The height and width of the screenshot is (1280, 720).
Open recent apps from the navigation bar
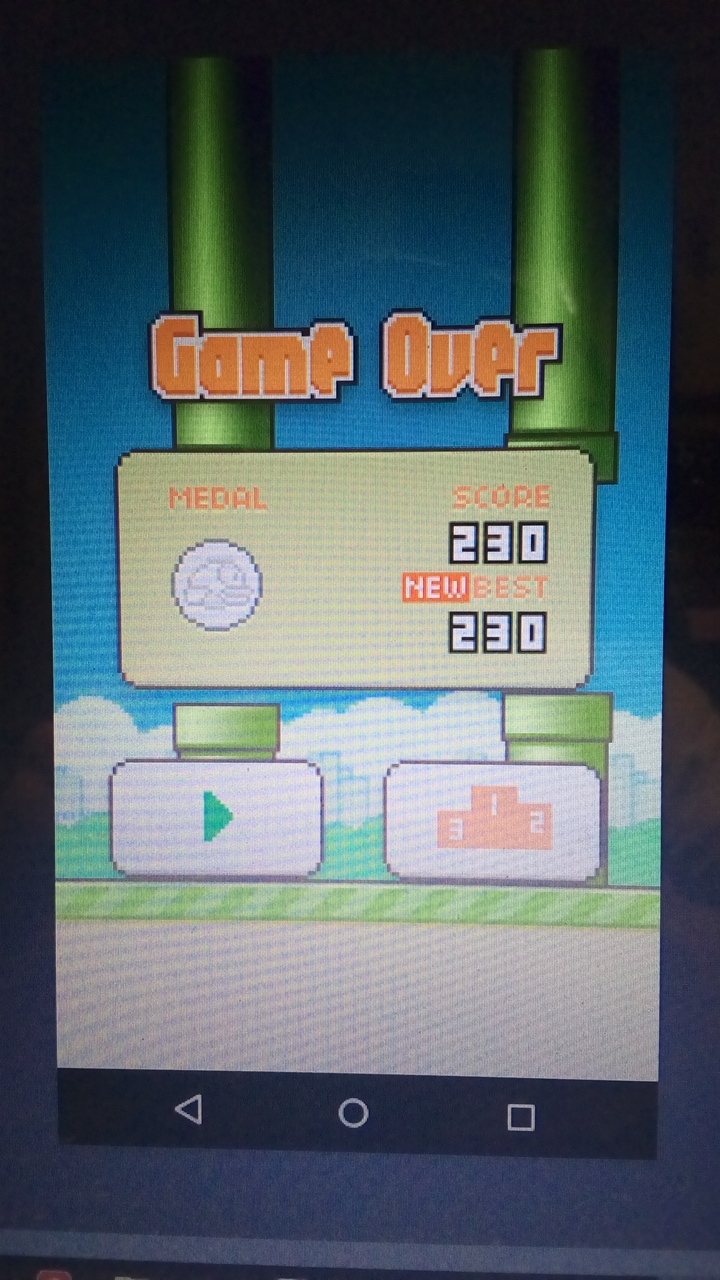click(520, 1117)
